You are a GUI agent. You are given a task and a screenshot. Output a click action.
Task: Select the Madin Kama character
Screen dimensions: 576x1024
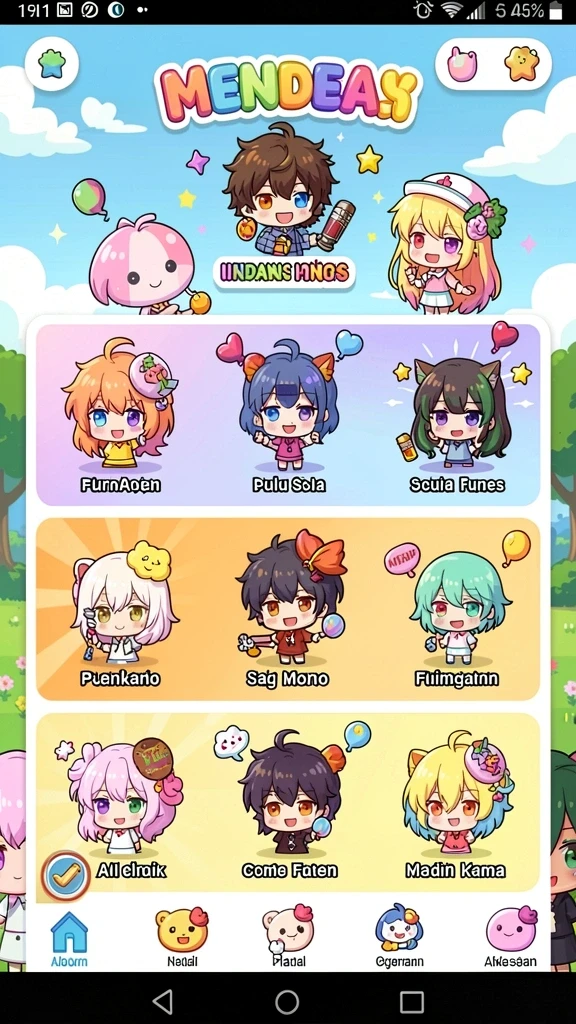(456, 807)
